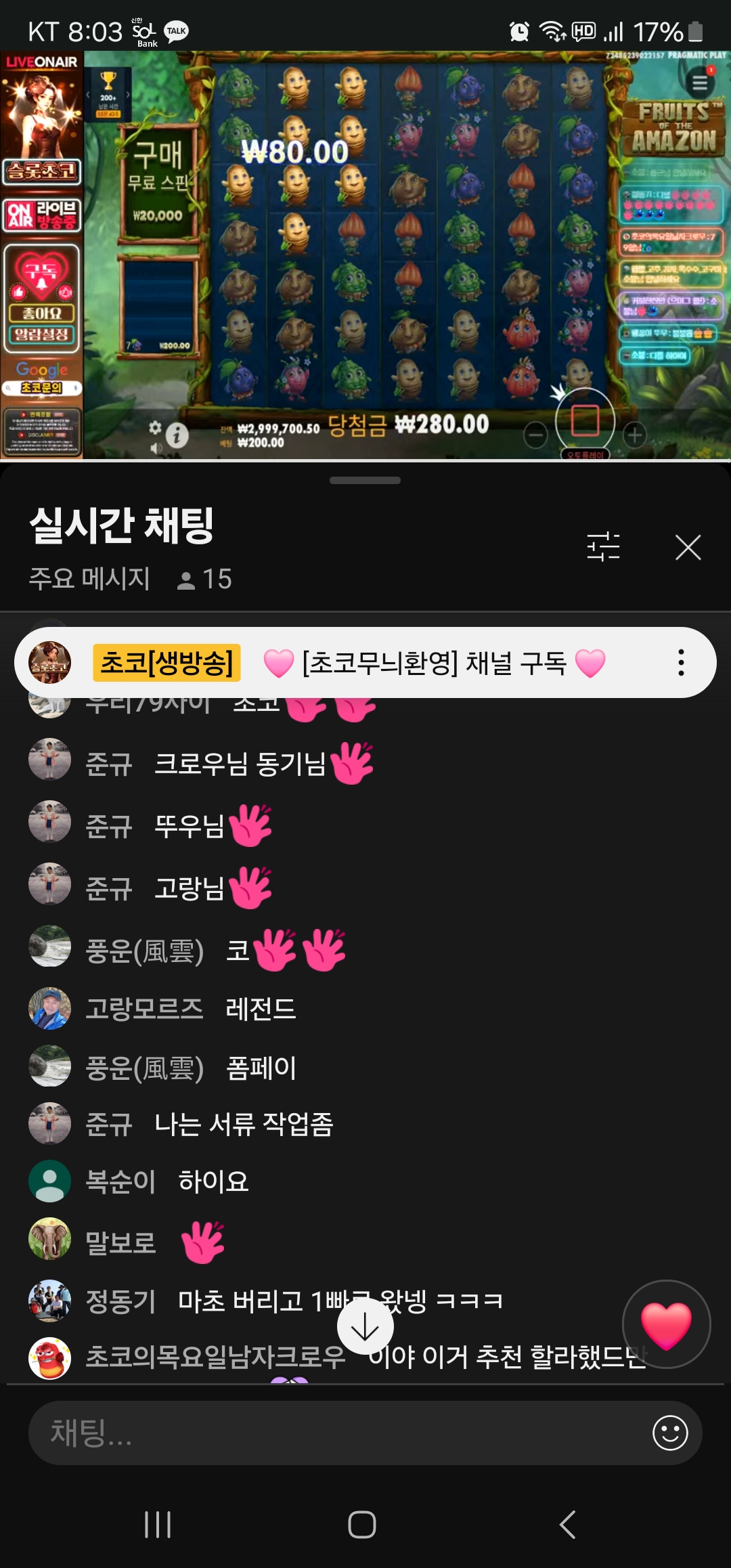Open 고랑모르즈's message 레전드

click(x=261, y=1009)
